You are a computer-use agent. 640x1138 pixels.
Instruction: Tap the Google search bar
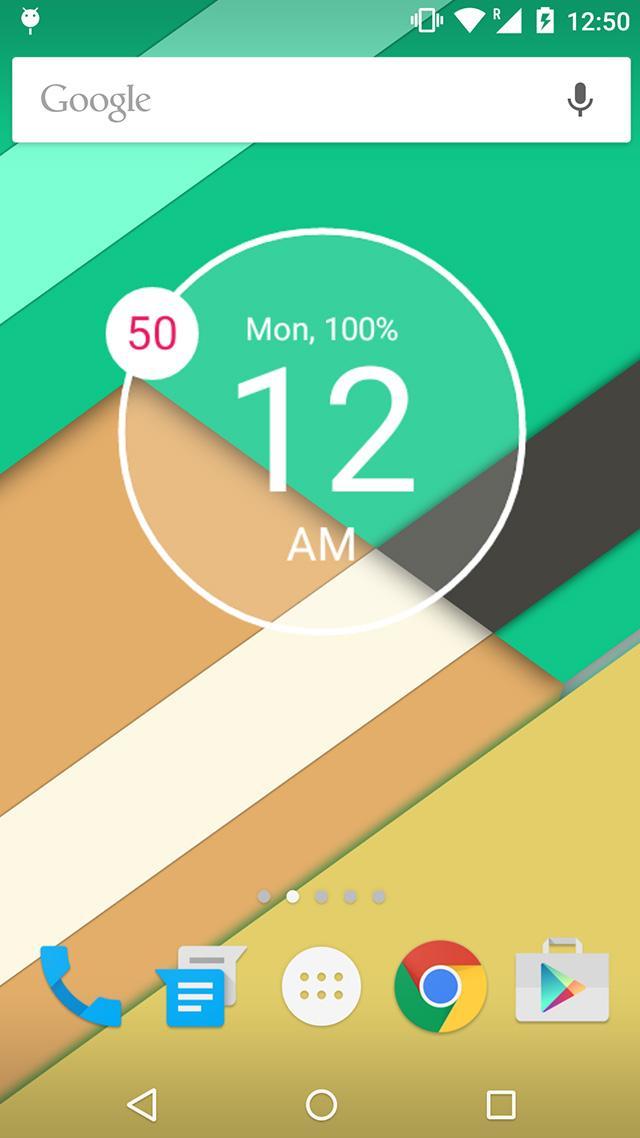pyautogui.click(x=290, y=100)
